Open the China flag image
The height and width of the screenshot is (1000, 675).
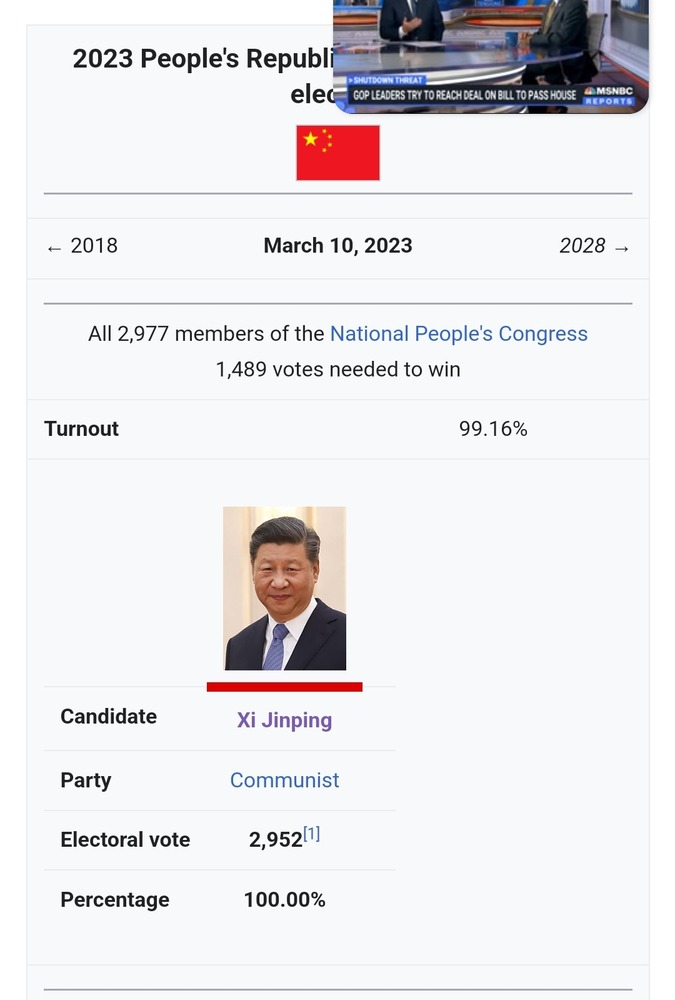pos(338,153)
